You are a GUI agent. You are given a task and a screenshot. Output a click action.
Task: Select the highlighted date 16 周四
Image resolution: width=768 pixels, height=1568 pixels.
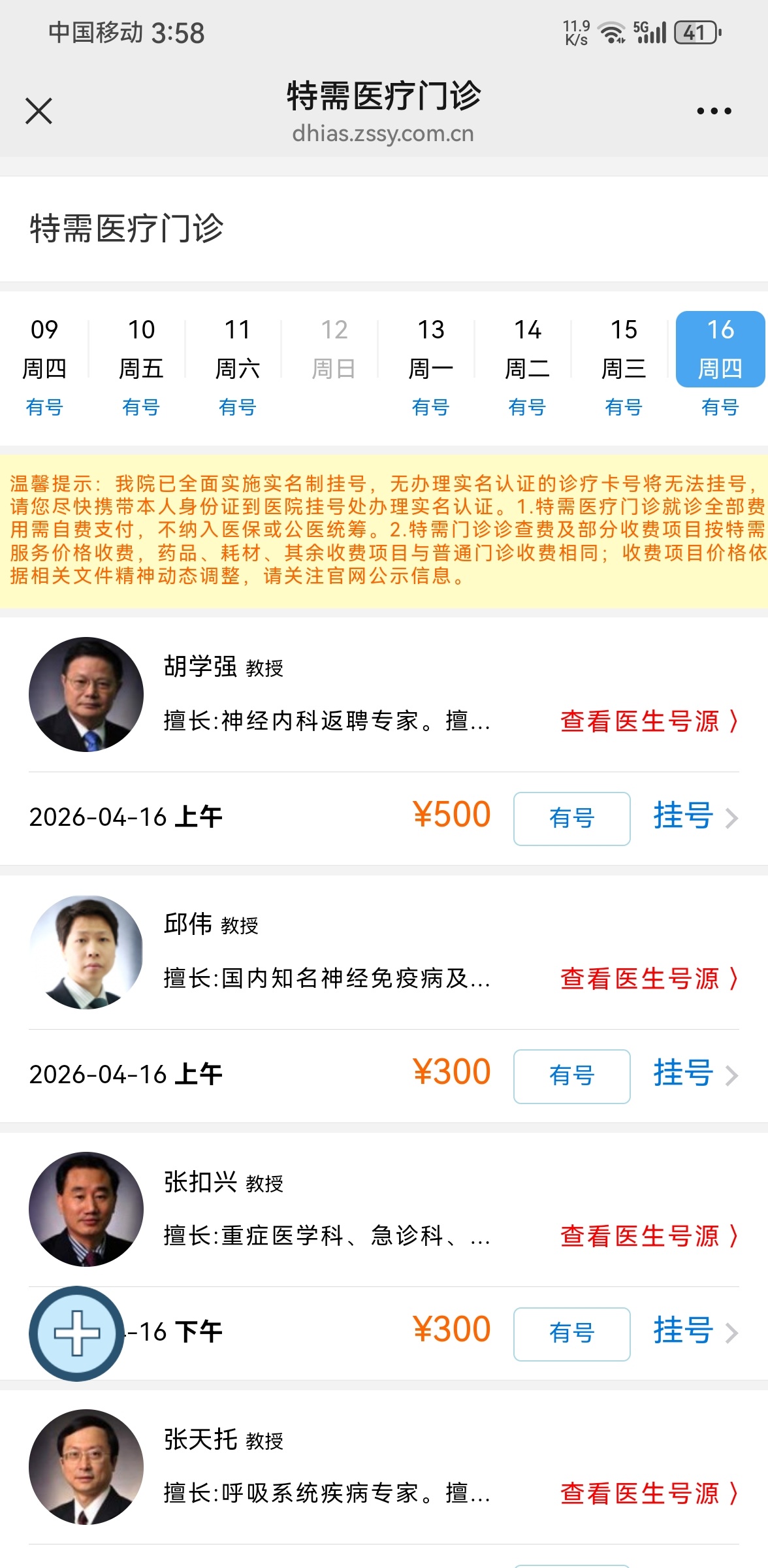720,350
